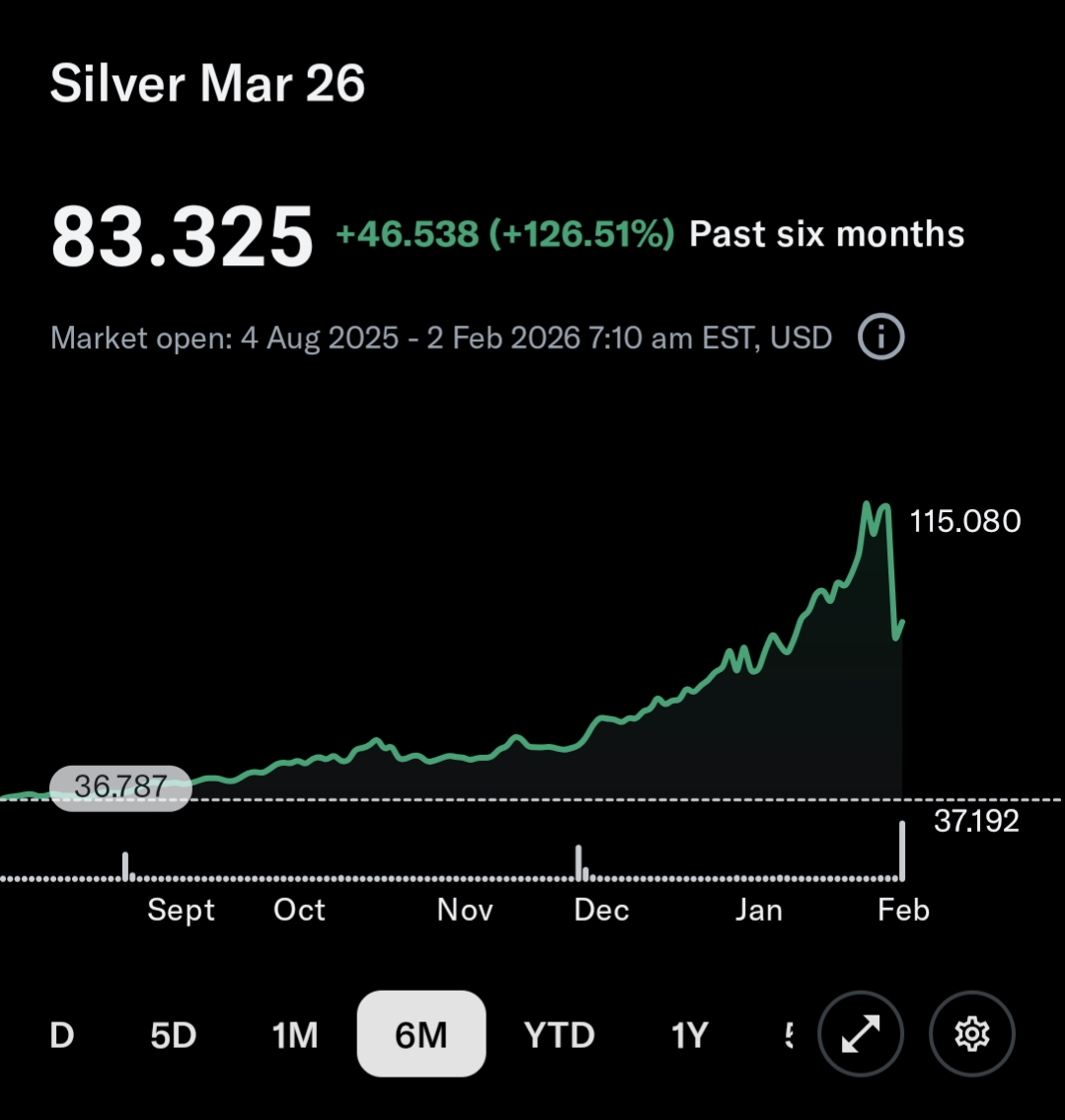Switch to the YTD range

pyautogui.click(x=559, y=1035)
